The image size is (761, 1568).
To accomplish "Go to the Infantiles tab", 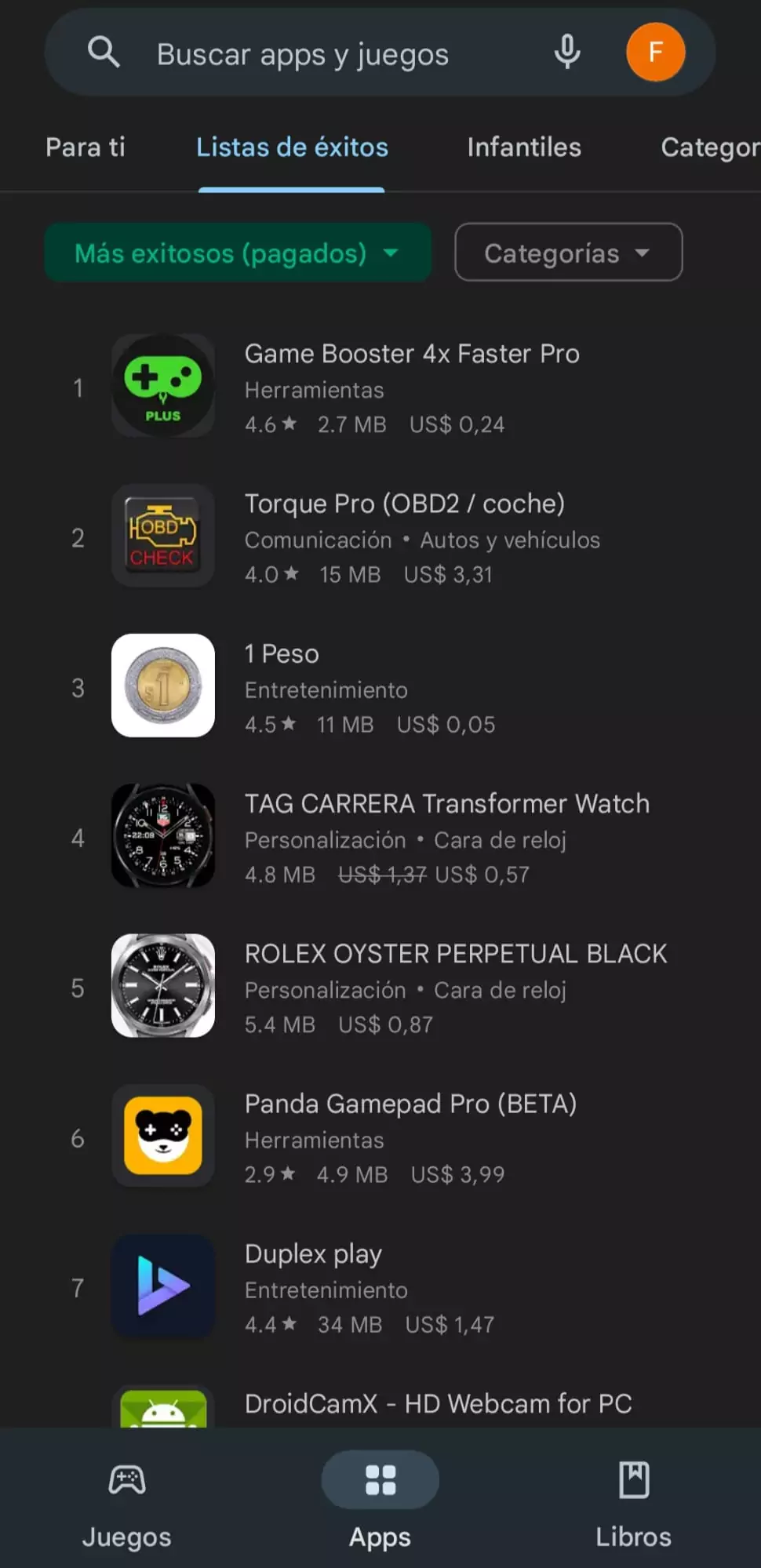I will 524,147.
